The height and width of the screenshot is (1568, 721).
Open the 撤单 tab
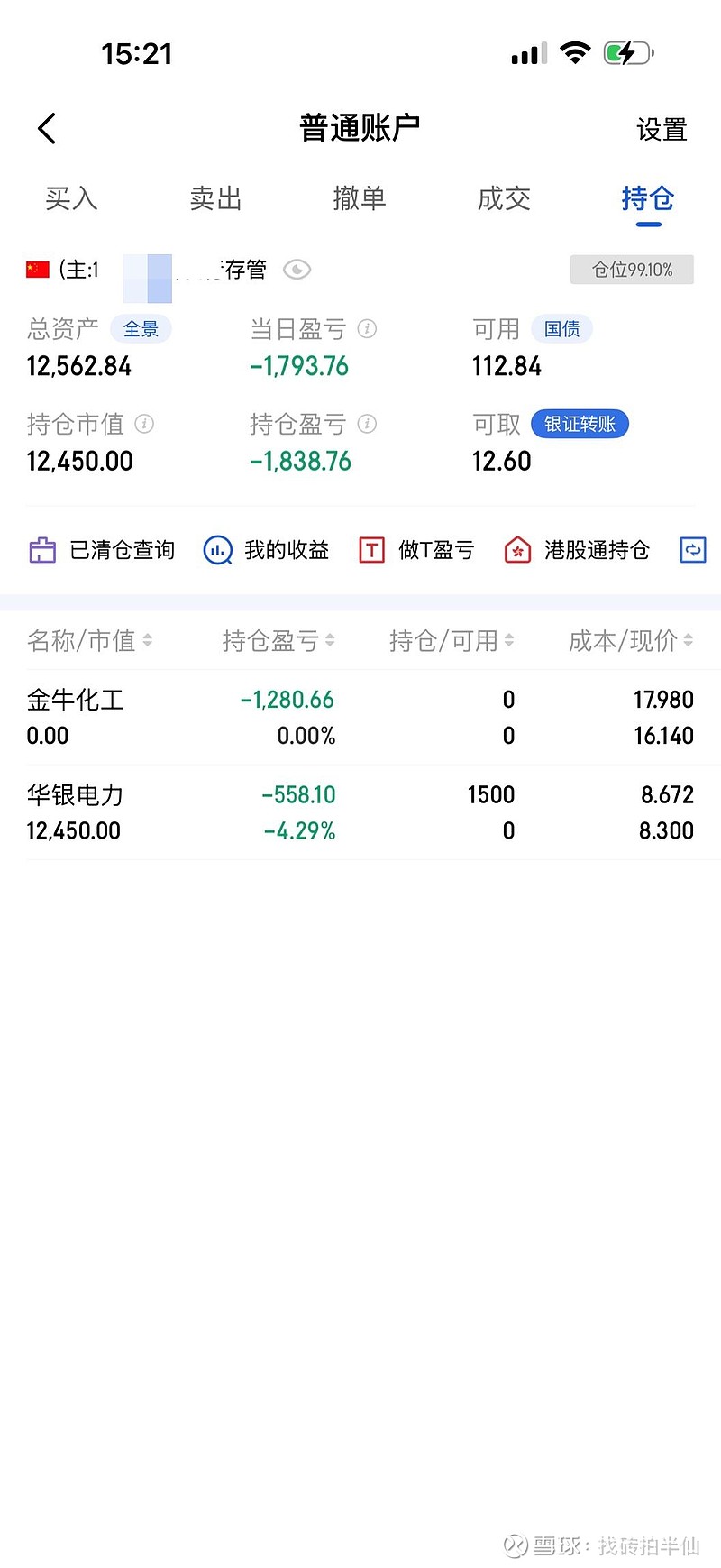pos(360,198)
